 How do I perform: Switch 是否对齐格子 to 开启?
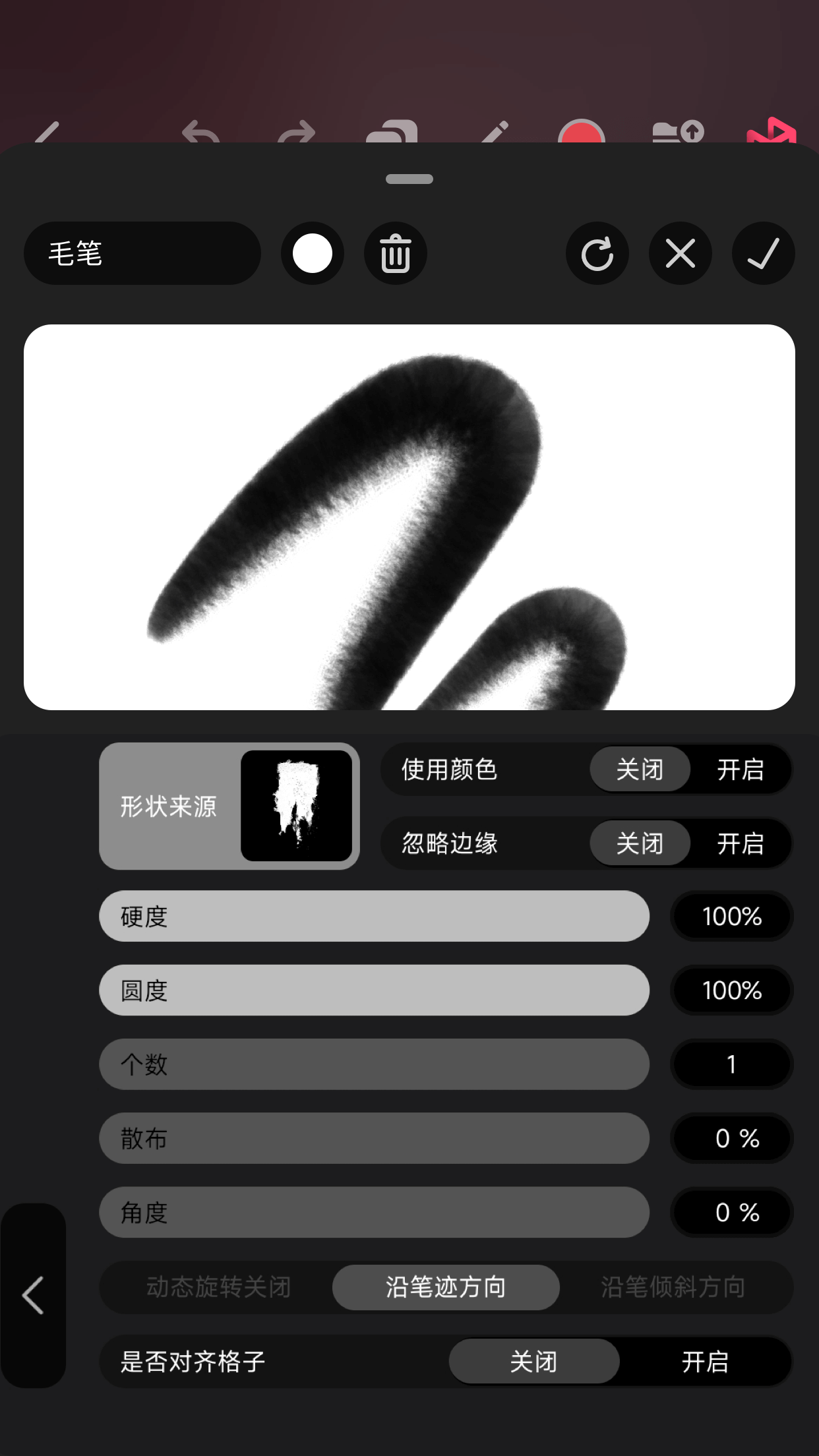(x=705, y=1362)
